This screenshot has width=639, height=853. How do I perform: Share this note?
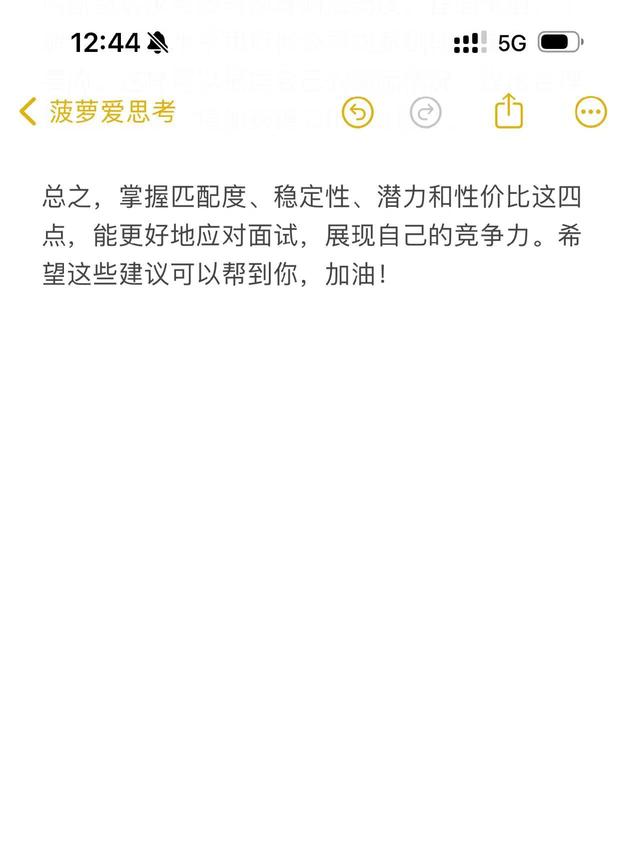[x=509, y=111]
